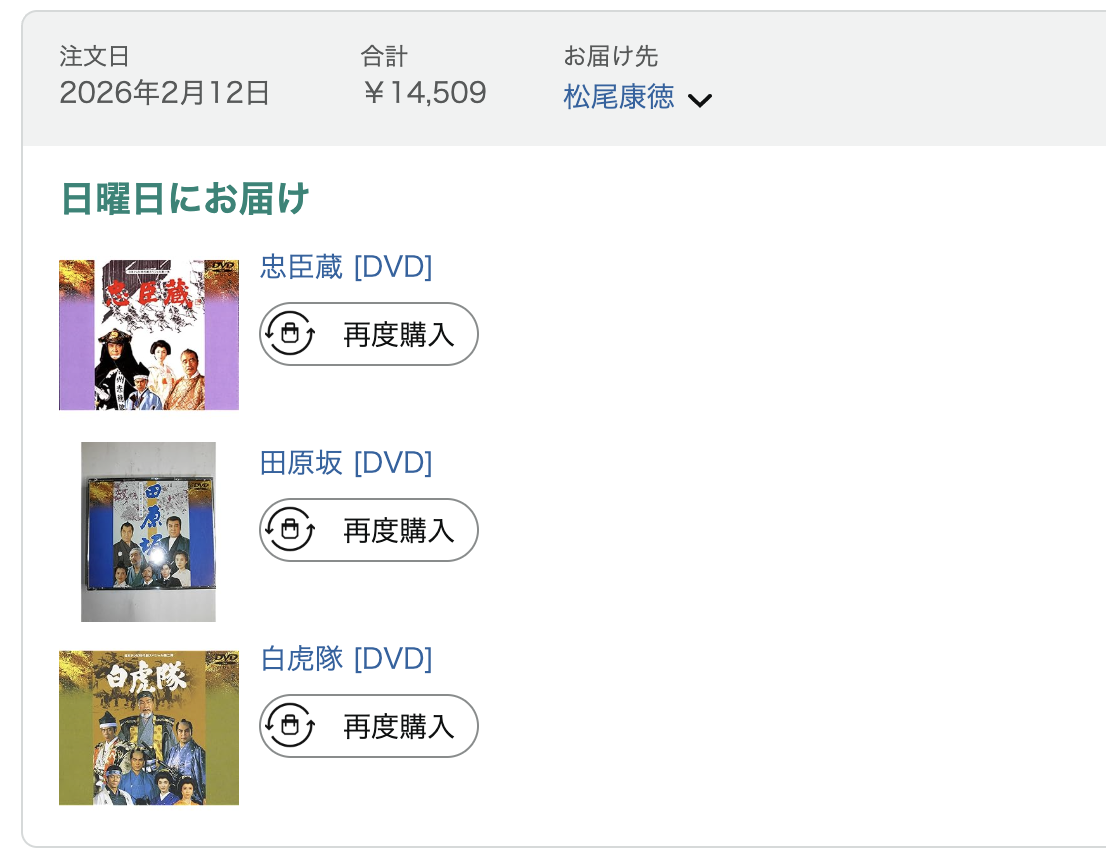This screenshot has height=868, width=1106.
Task: Open the 田原坂 [DVD] product link
Action: [x=346, y=463]
